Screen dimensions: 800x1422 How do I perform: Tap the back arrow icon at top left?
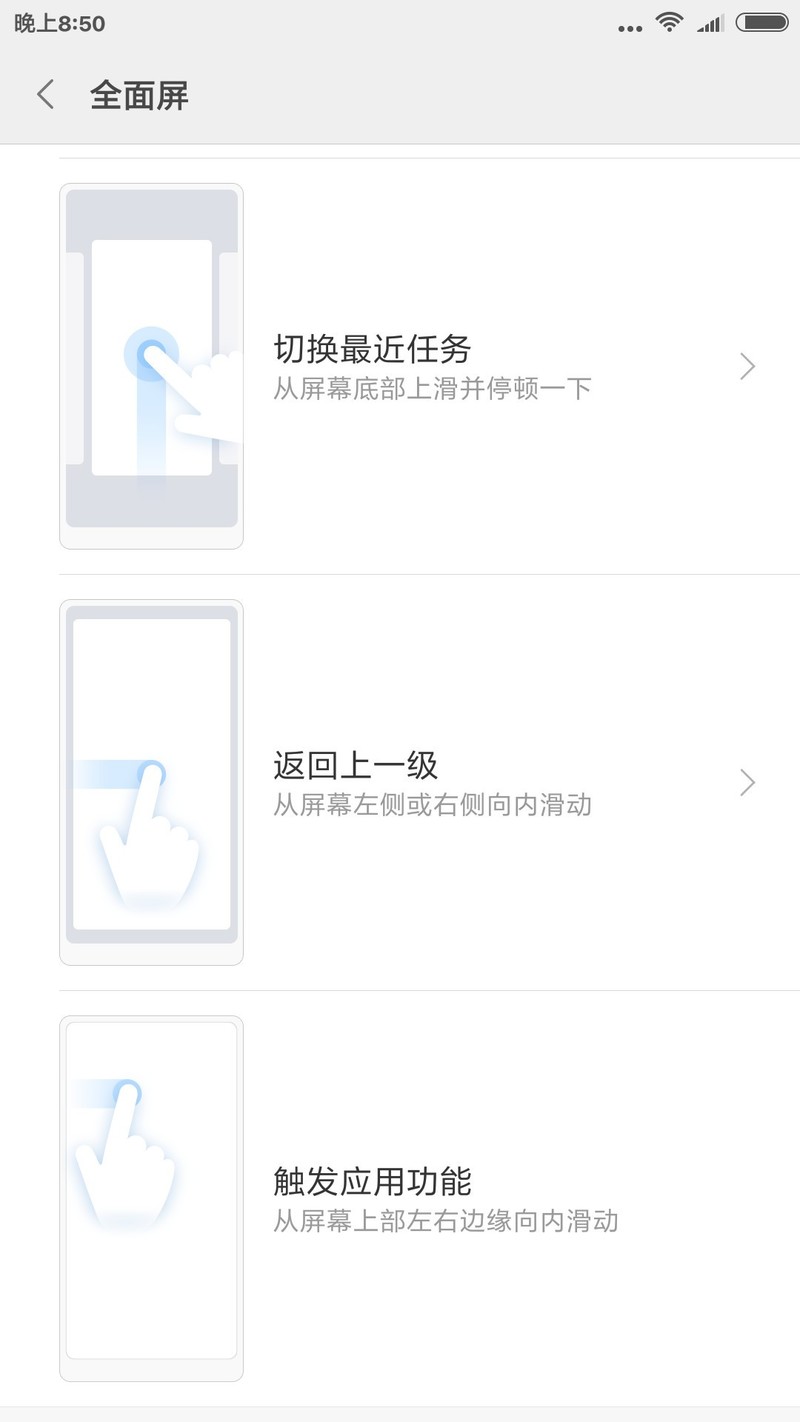tap(44, 93)
